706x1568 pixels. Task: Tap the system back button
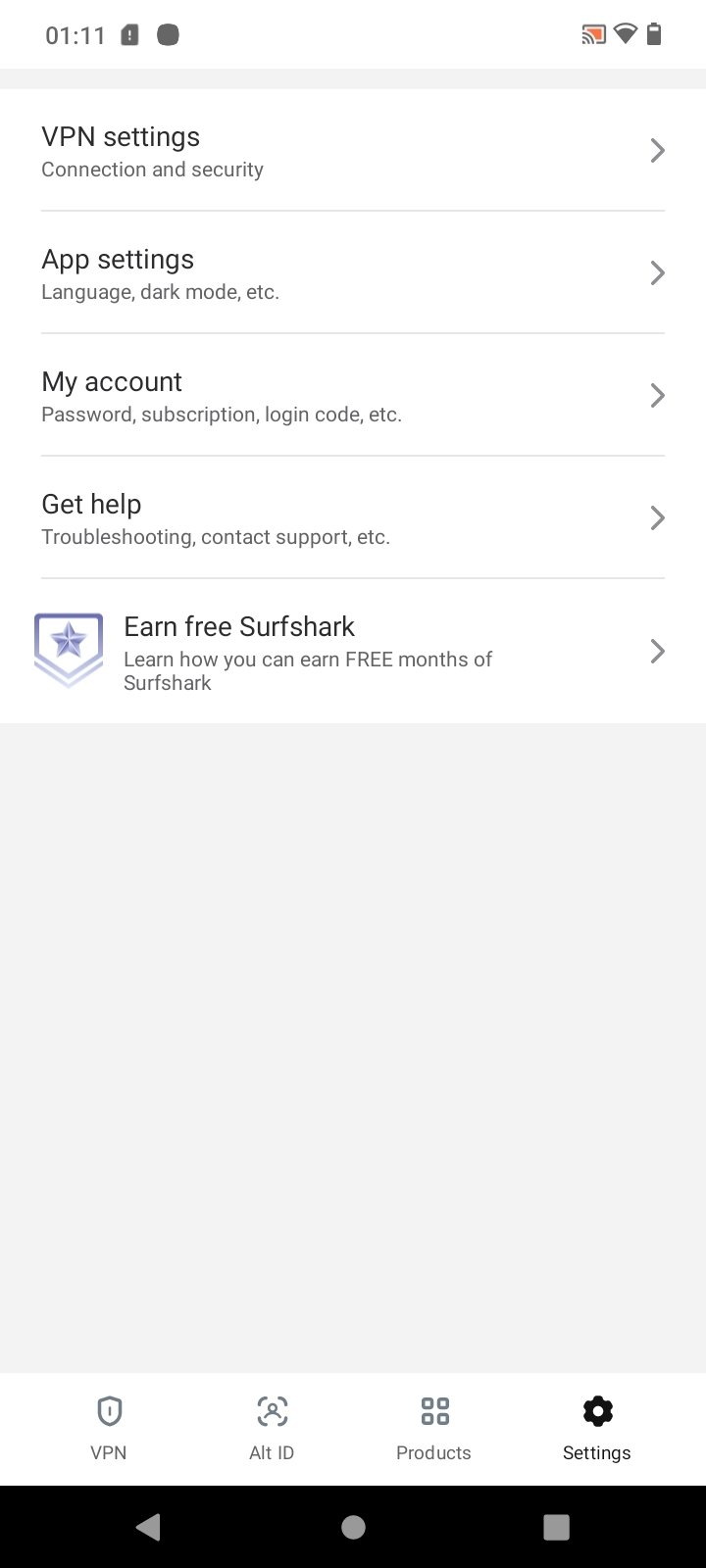[149, 1527]
